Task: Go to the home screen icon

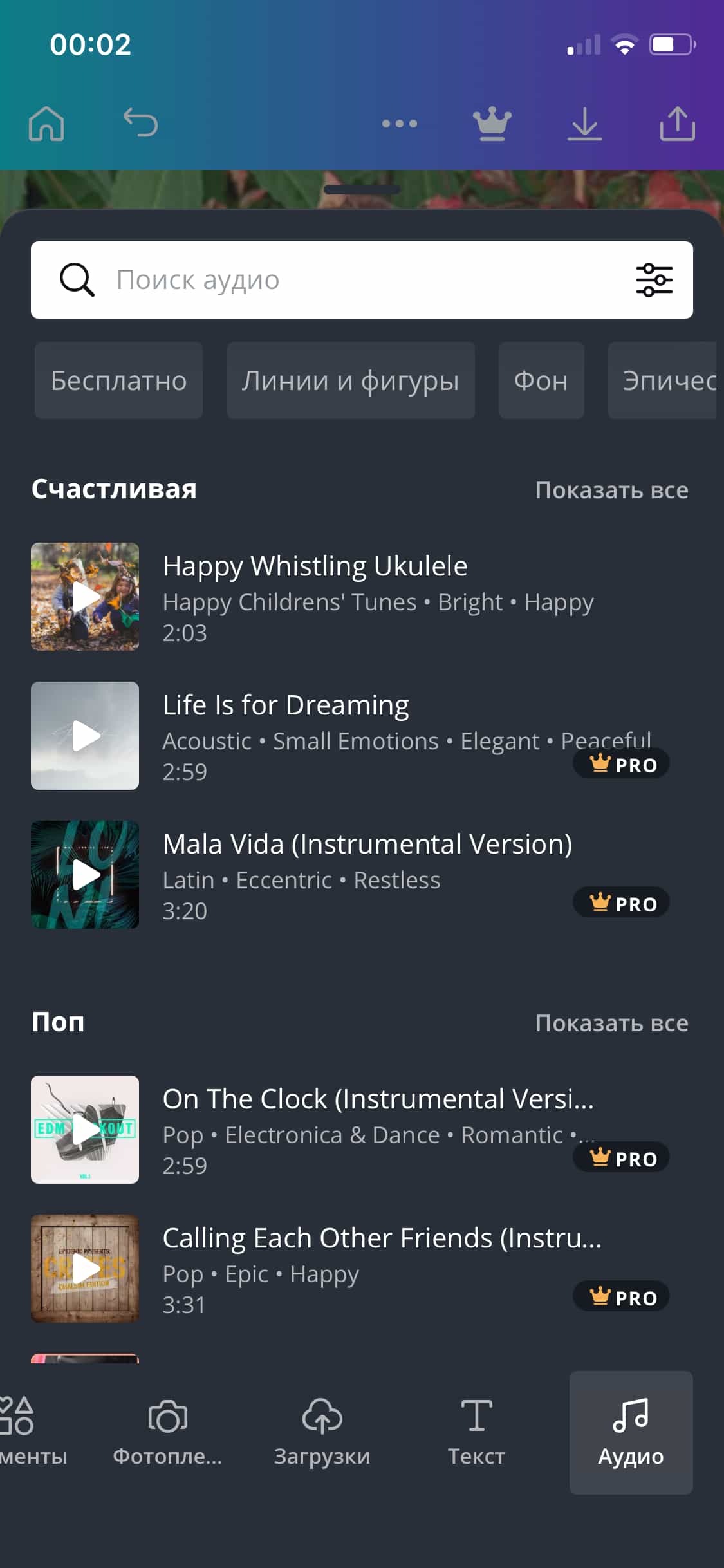Action: click(x=46, y=123)
